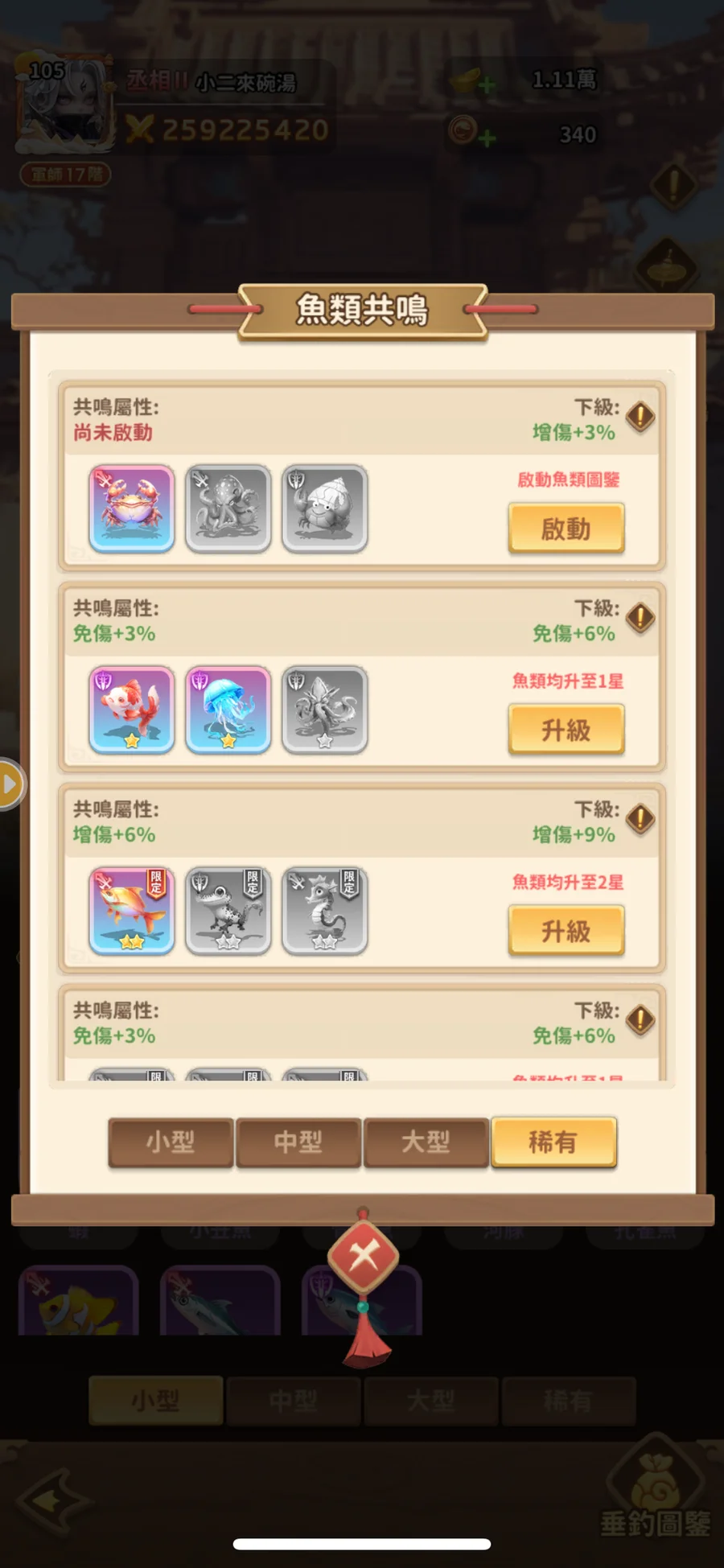Tap 升級 under 魚類均升至1星
The width and height of the screenshot is (724, 1568).
pyautogui.click(x=566, y=729)
